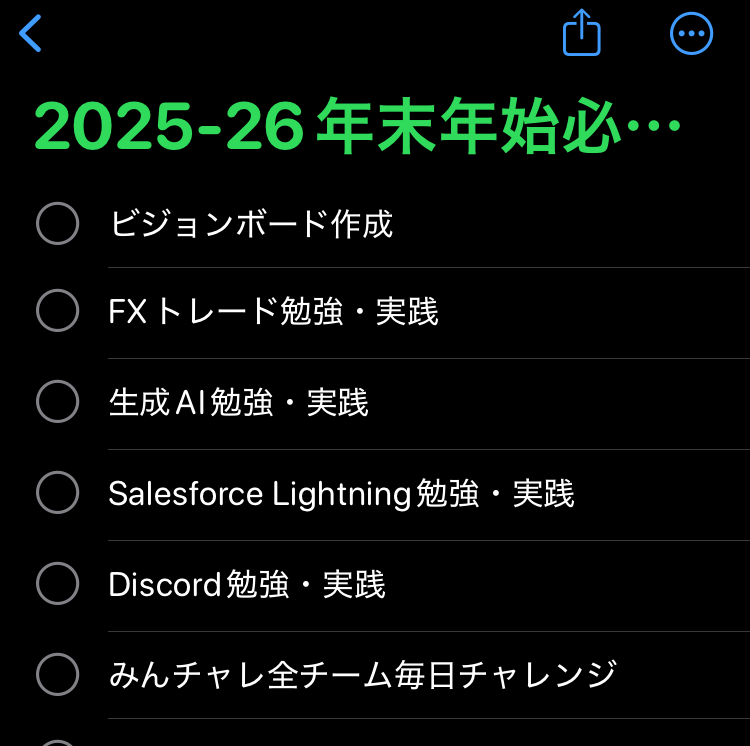
Task: Open the more options menu
Action: tap(691, 33)
